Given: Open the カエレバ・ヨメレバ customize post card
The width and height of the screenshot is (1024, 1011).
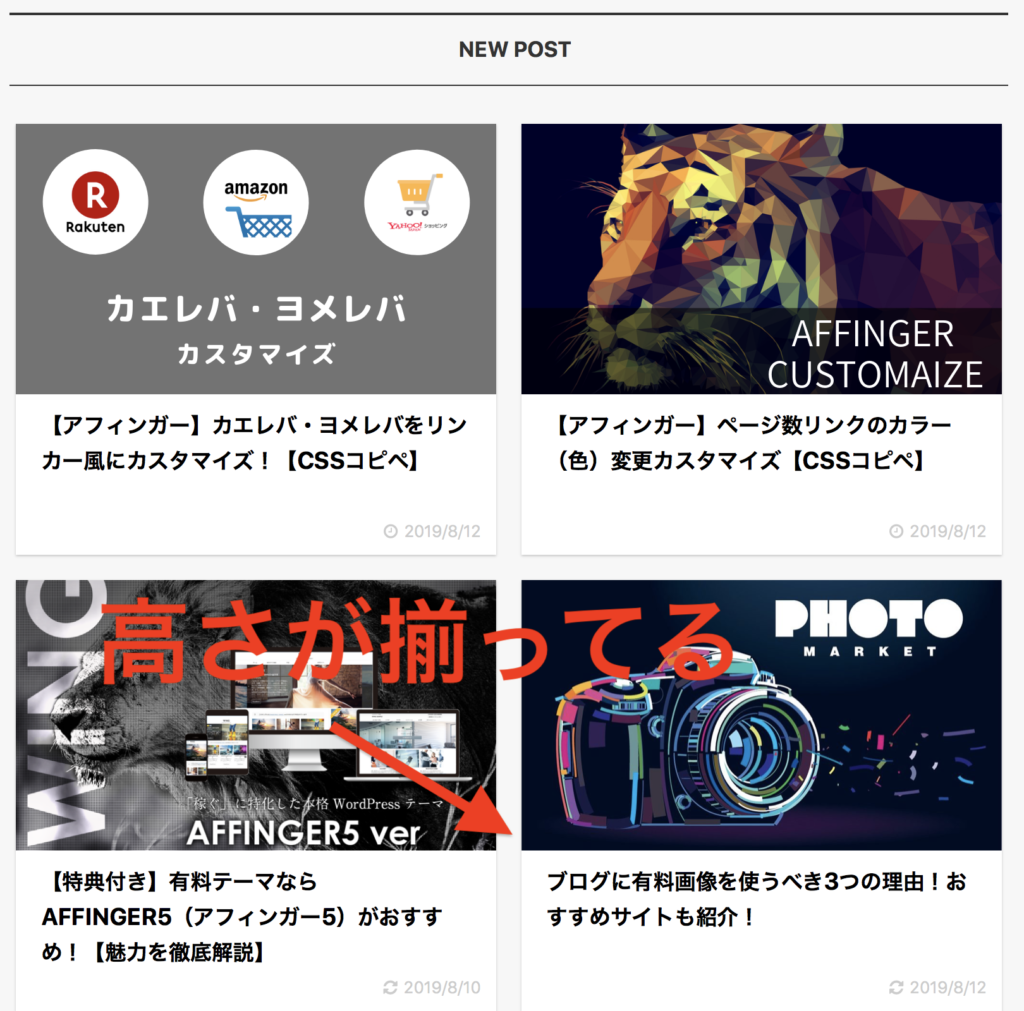Looking at the screenshot, I should point(256,441).
